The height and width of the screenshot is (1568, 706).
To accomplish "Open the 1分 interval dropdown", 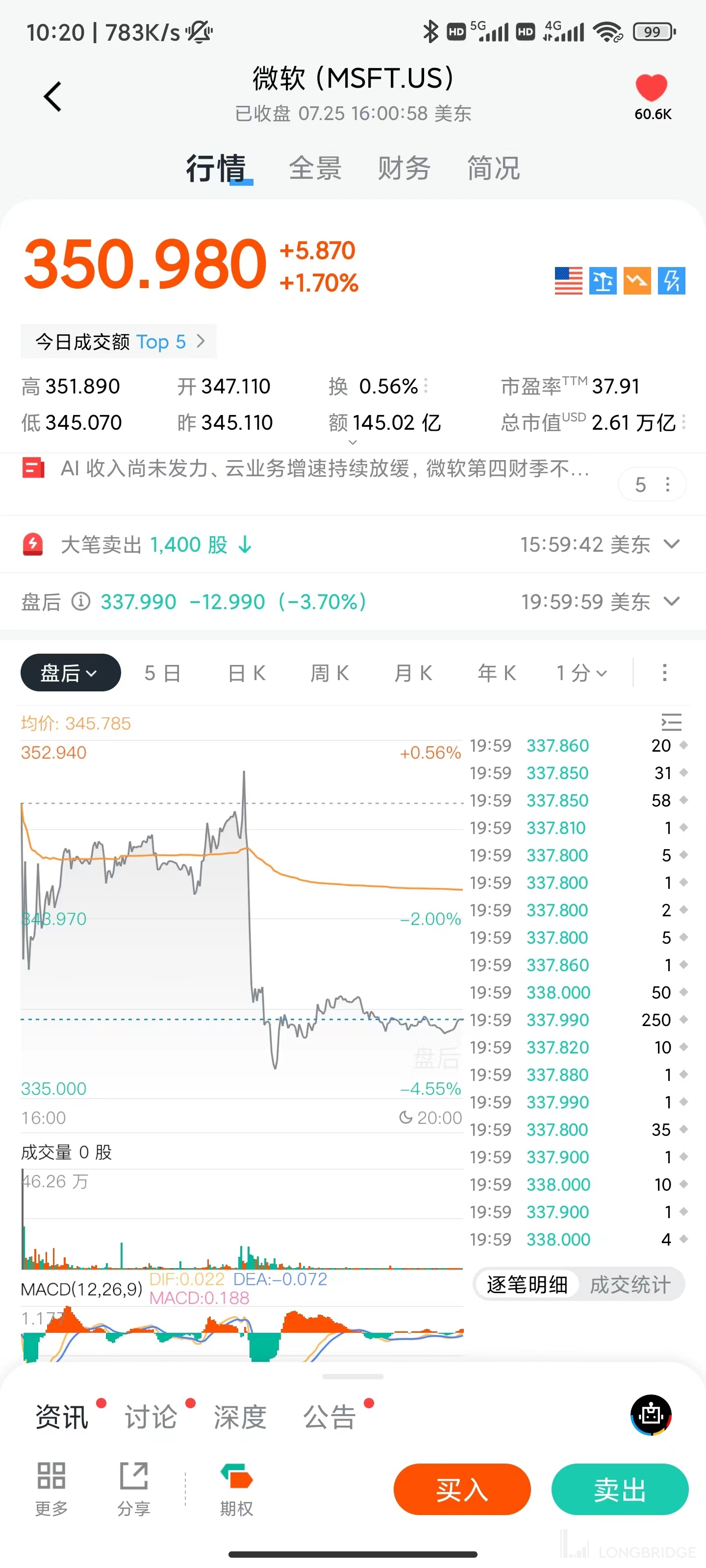I will pos(580,673).
